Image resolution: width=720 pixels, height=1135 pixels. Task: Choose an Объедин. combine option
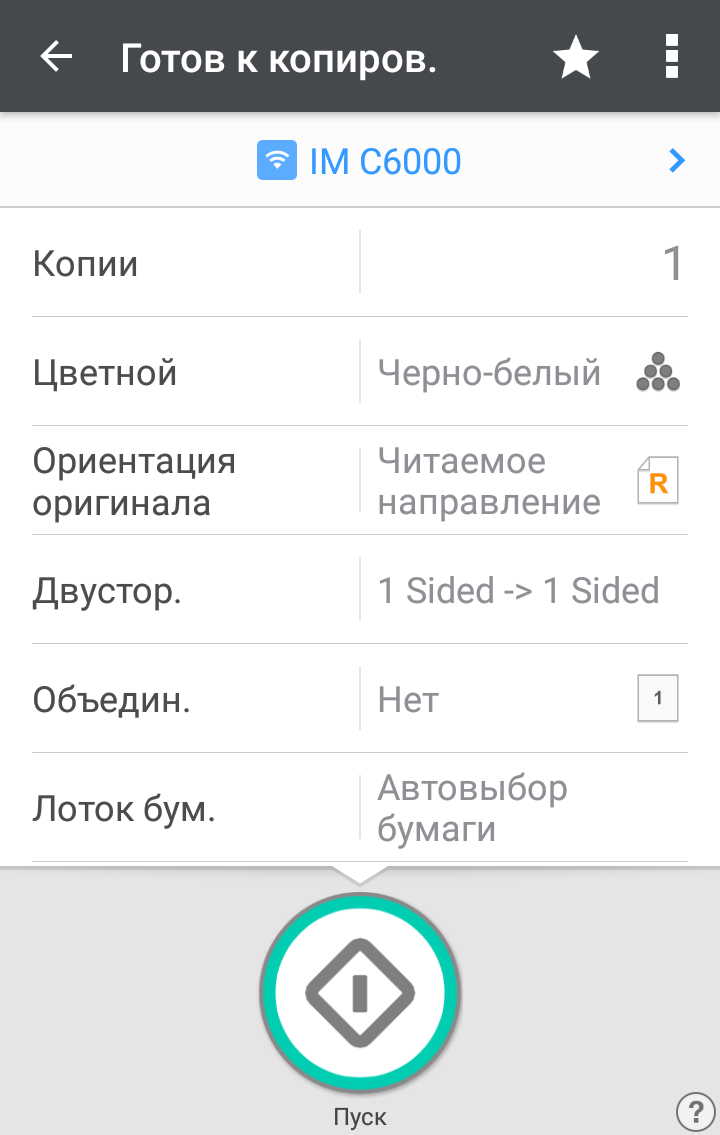[360, 699]
